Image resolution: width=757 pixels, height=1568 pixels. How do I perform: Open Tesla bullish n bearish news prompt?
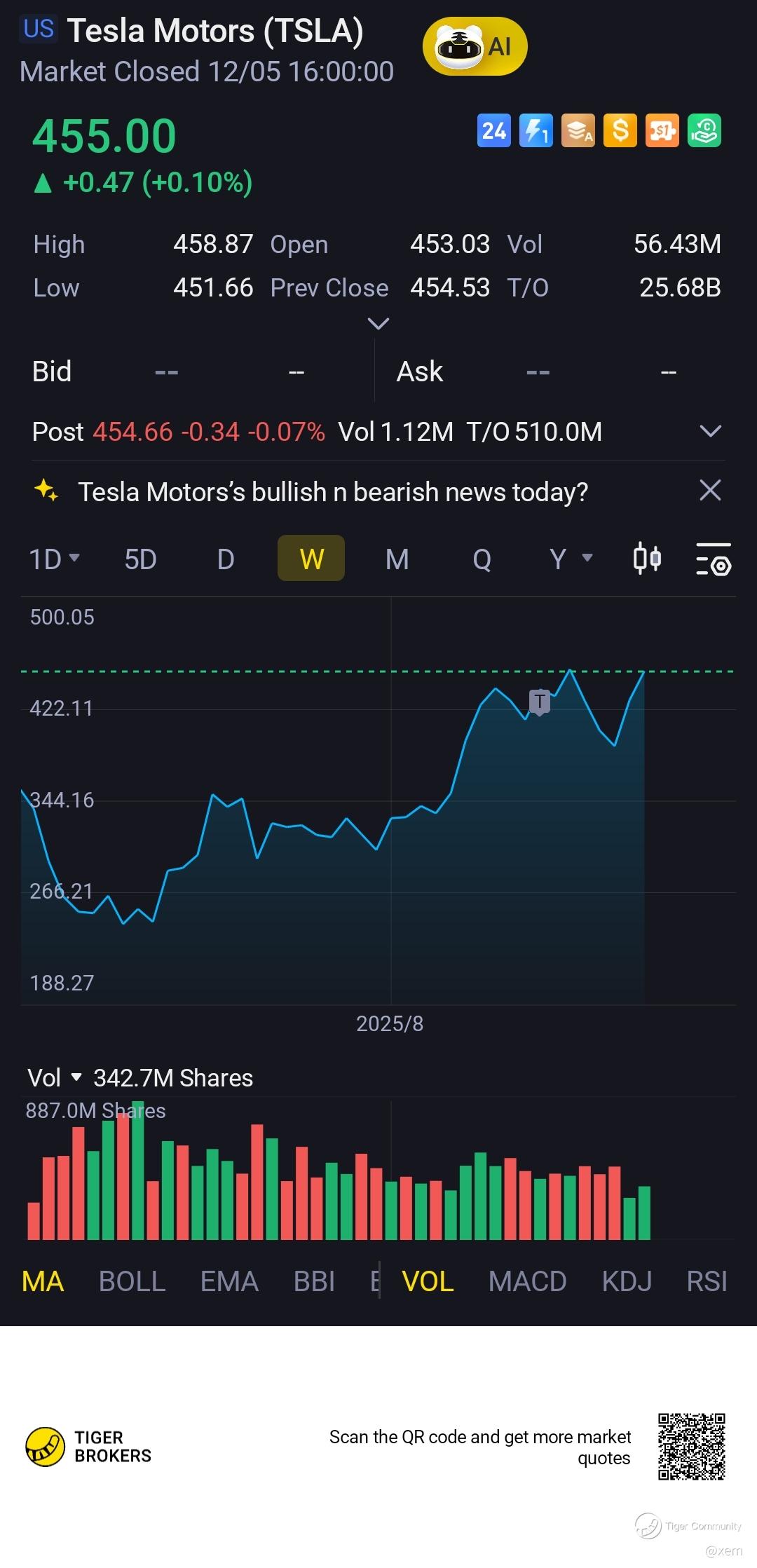pyautogui.click(x=332, y=492)
